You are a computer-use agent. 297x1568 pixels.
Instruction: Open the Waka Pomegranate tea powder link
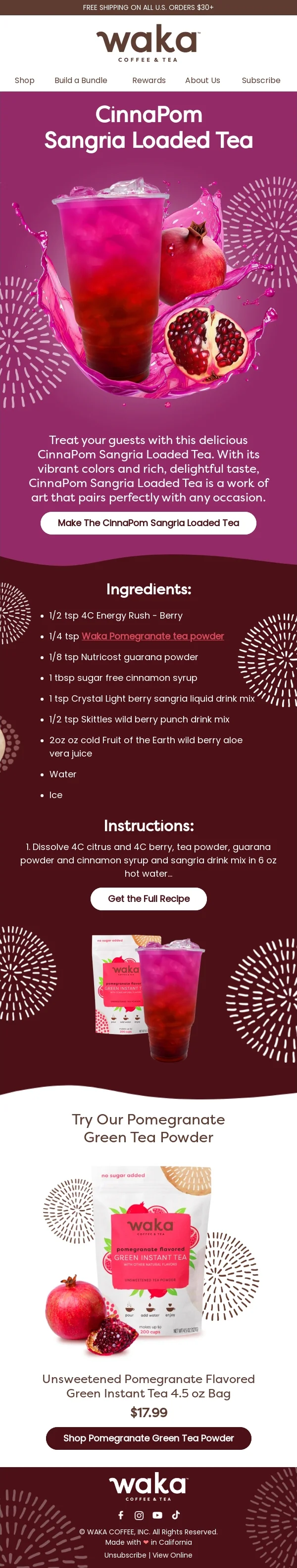click(x=152, y=636)
